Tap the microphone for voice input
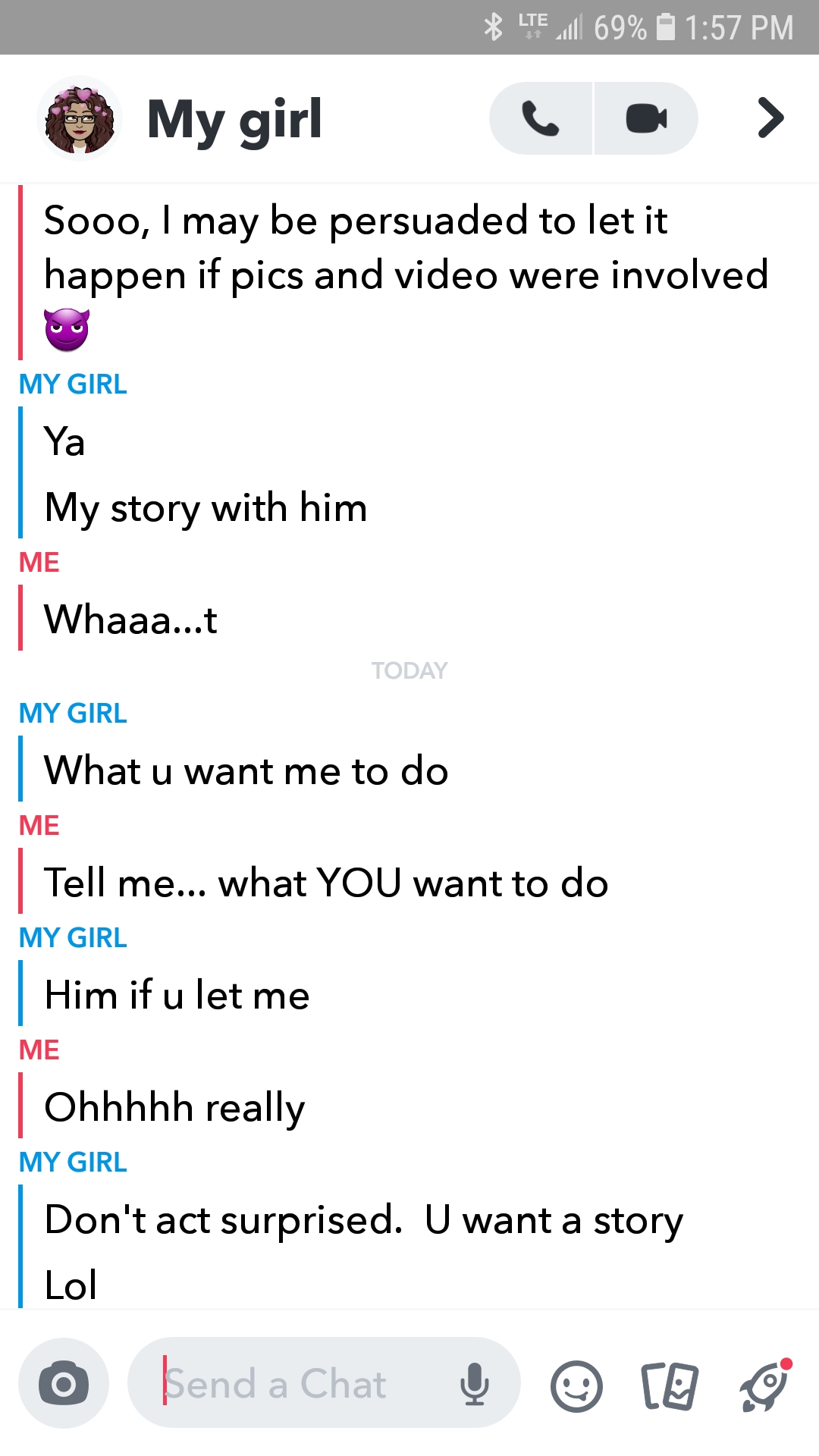The height and width of the screenshot is (1456, 819). tap(475, 1383)
